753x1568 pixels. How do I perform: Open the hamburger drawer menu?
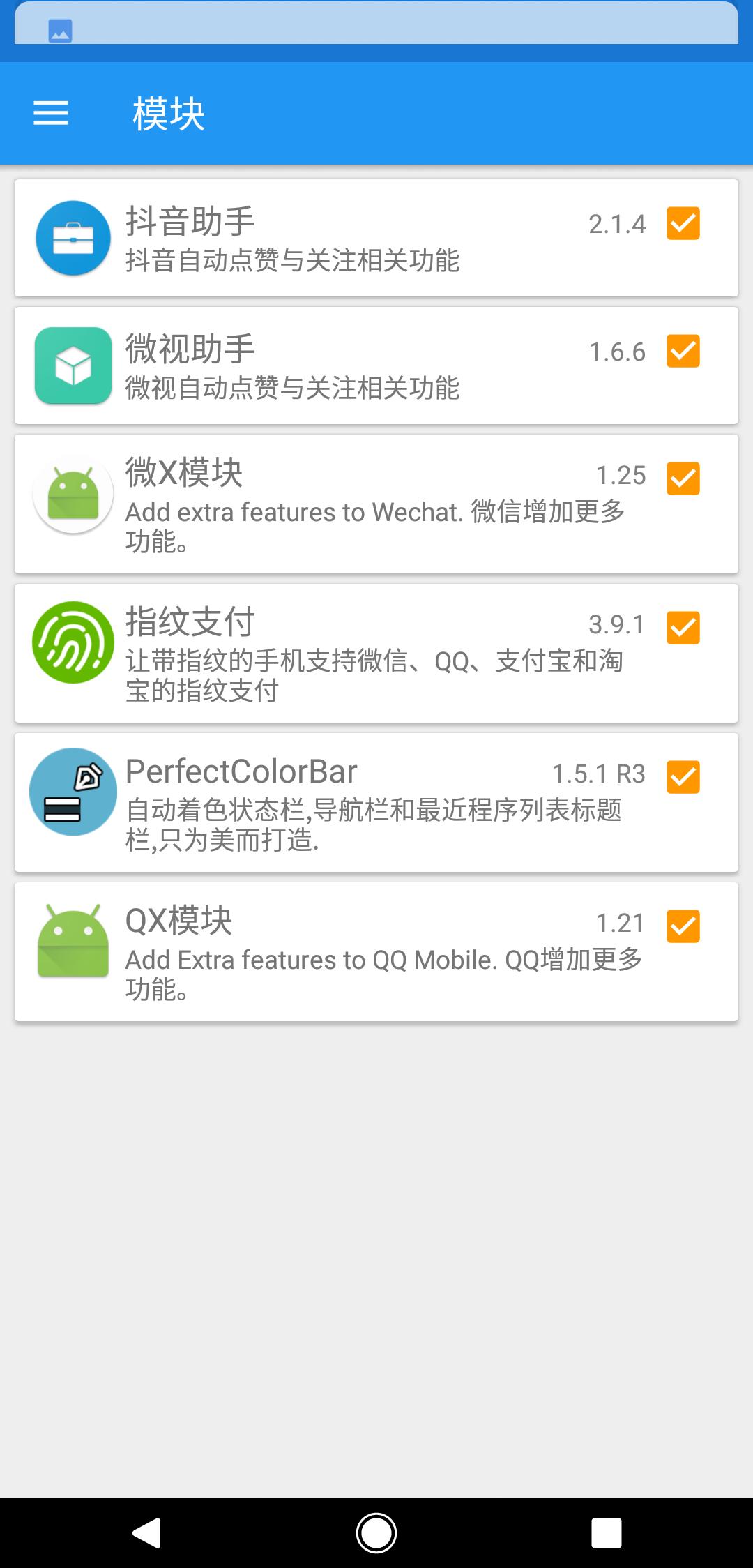point(51,113)
